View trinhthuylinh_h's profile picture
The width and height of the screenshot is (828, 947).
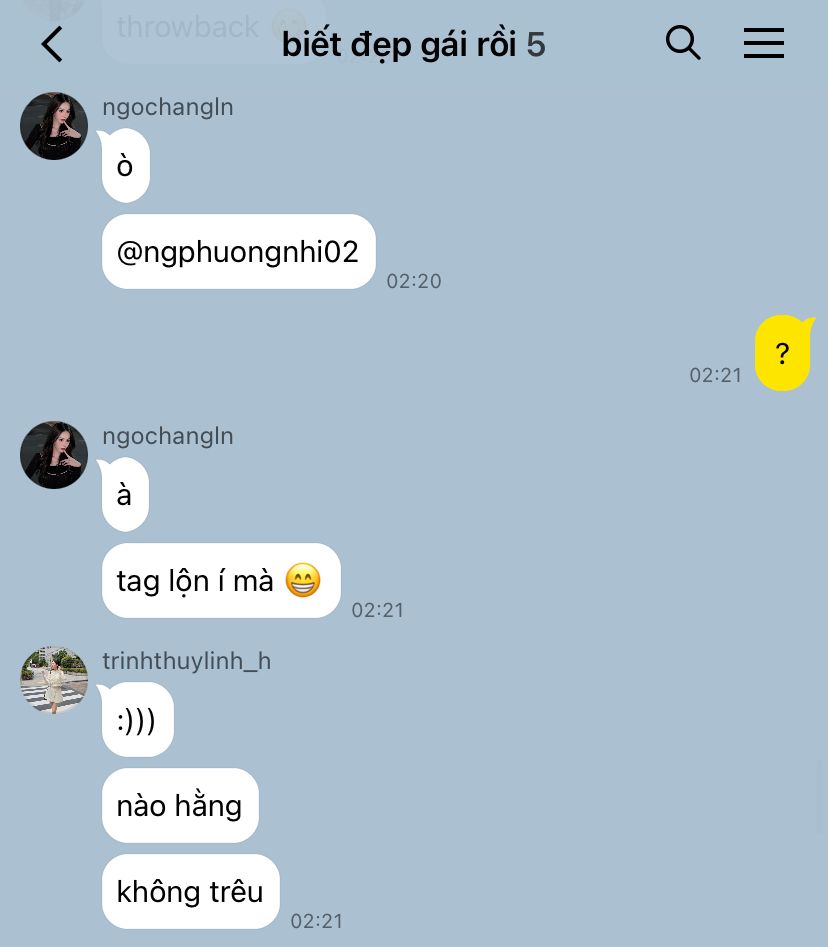tap(54, 680)
